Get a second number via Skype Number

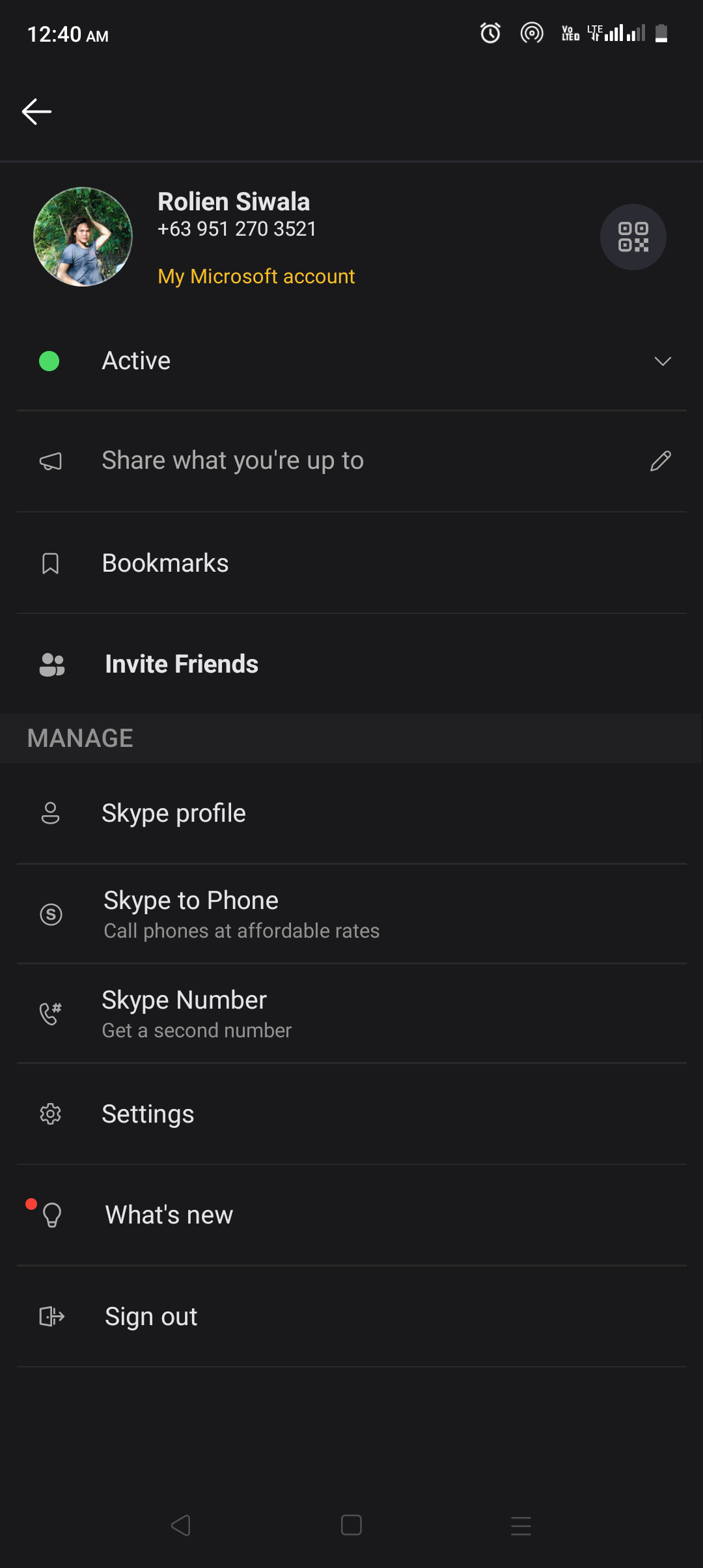[x=351, y=1014]
